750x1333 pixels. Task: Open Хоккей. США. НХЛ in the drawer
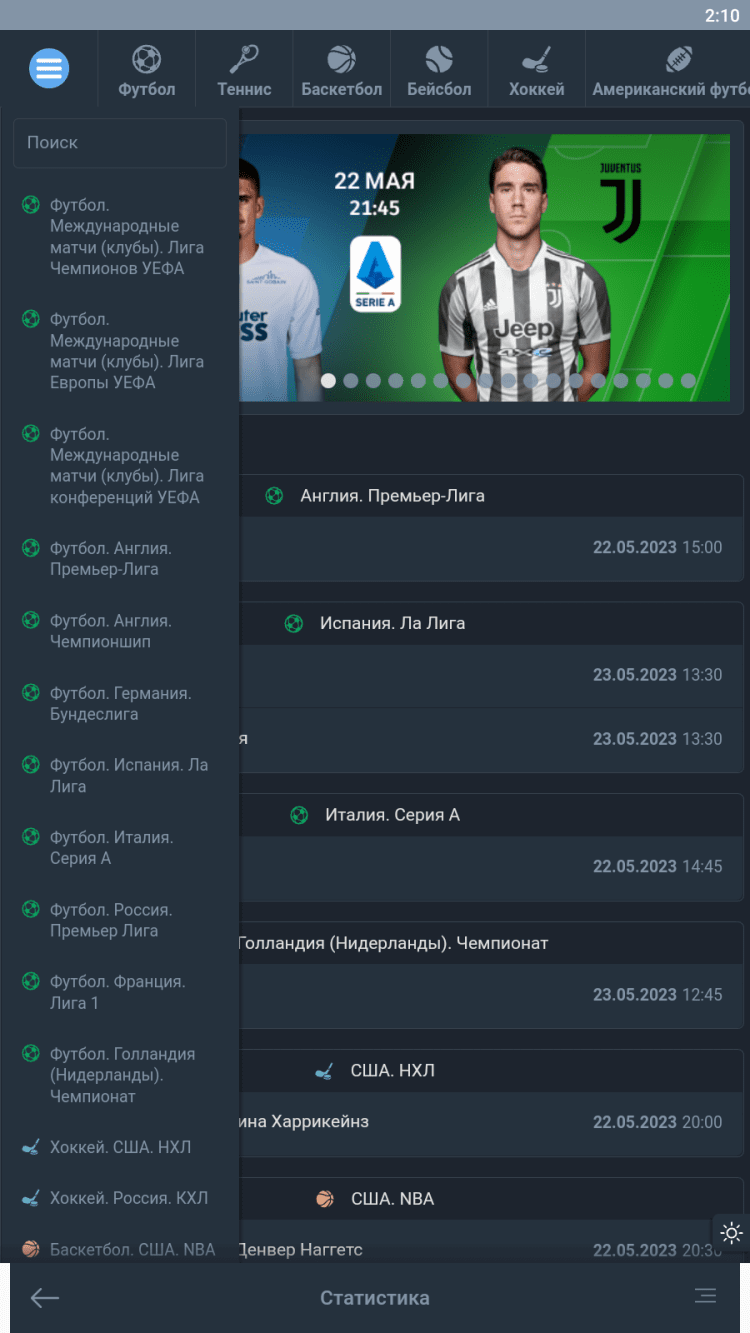(118, 1147)
